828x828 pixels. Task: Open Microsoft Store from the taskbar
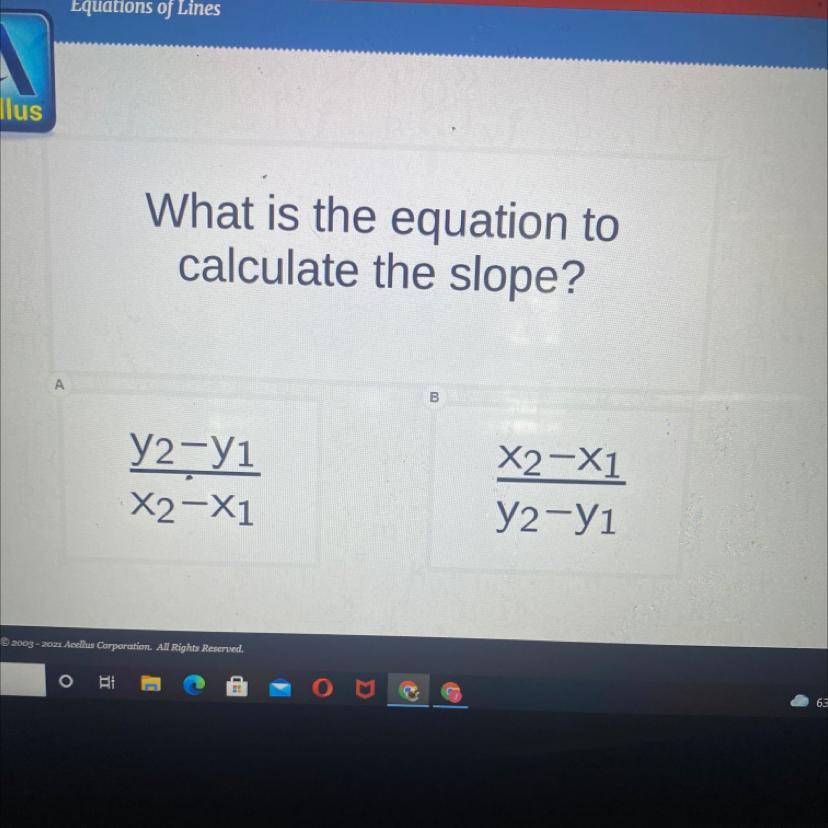(237, 686)
